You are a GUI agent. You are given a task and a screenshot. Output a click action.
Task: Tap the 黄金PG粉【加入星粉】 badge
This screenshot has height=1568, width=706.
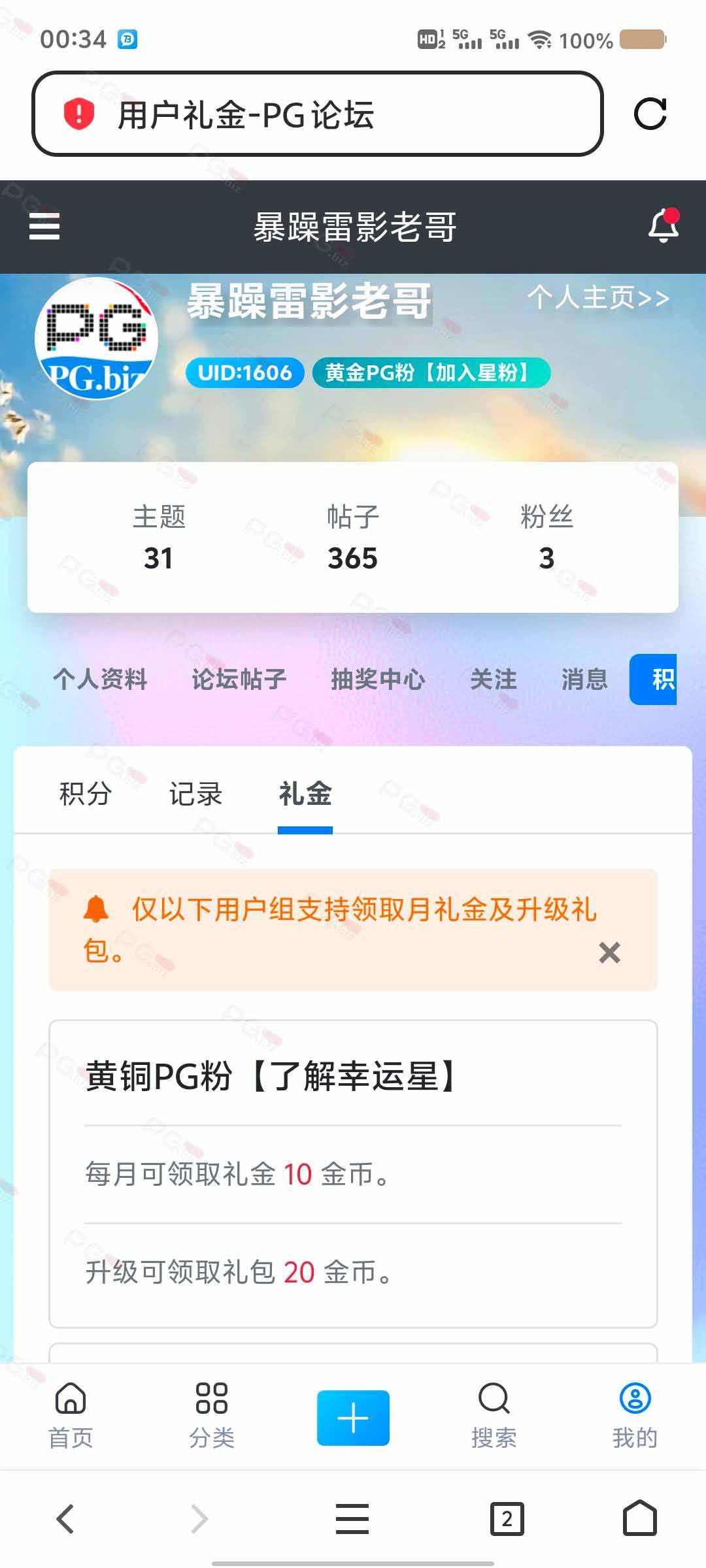431,373
